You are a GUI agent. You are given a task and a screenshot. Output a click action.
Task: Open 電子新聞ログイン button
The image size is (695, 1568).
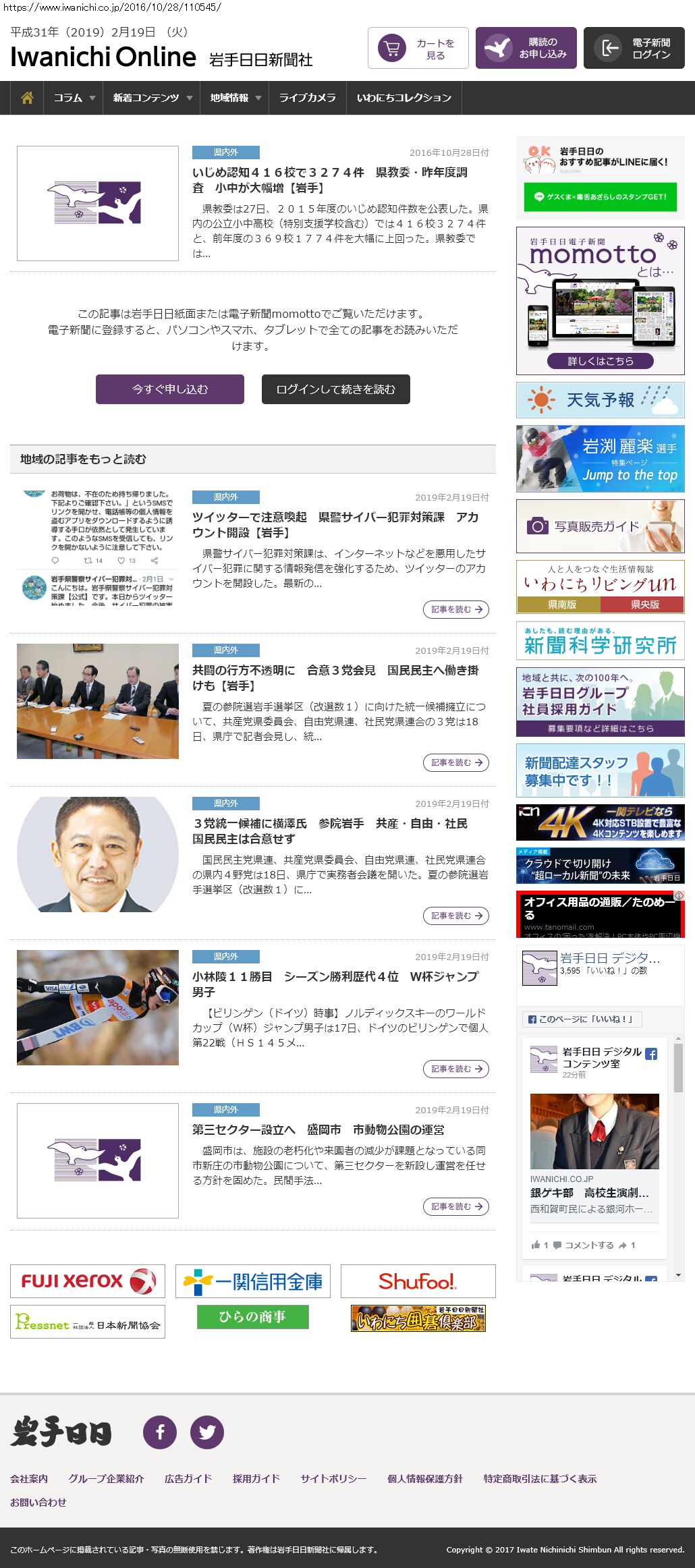(x=634, y=49)
